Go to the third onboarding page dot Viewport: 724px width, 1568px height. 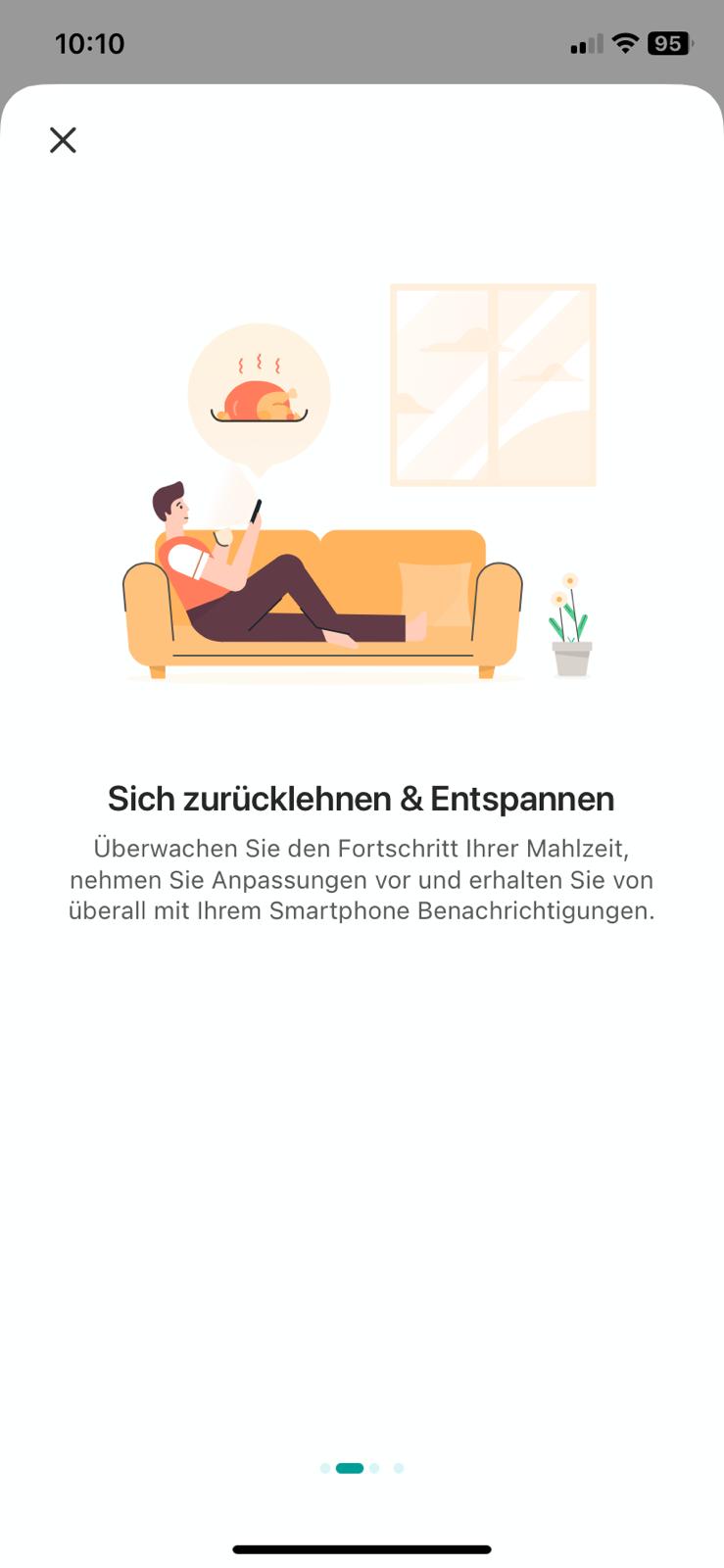coord(374,1468)
